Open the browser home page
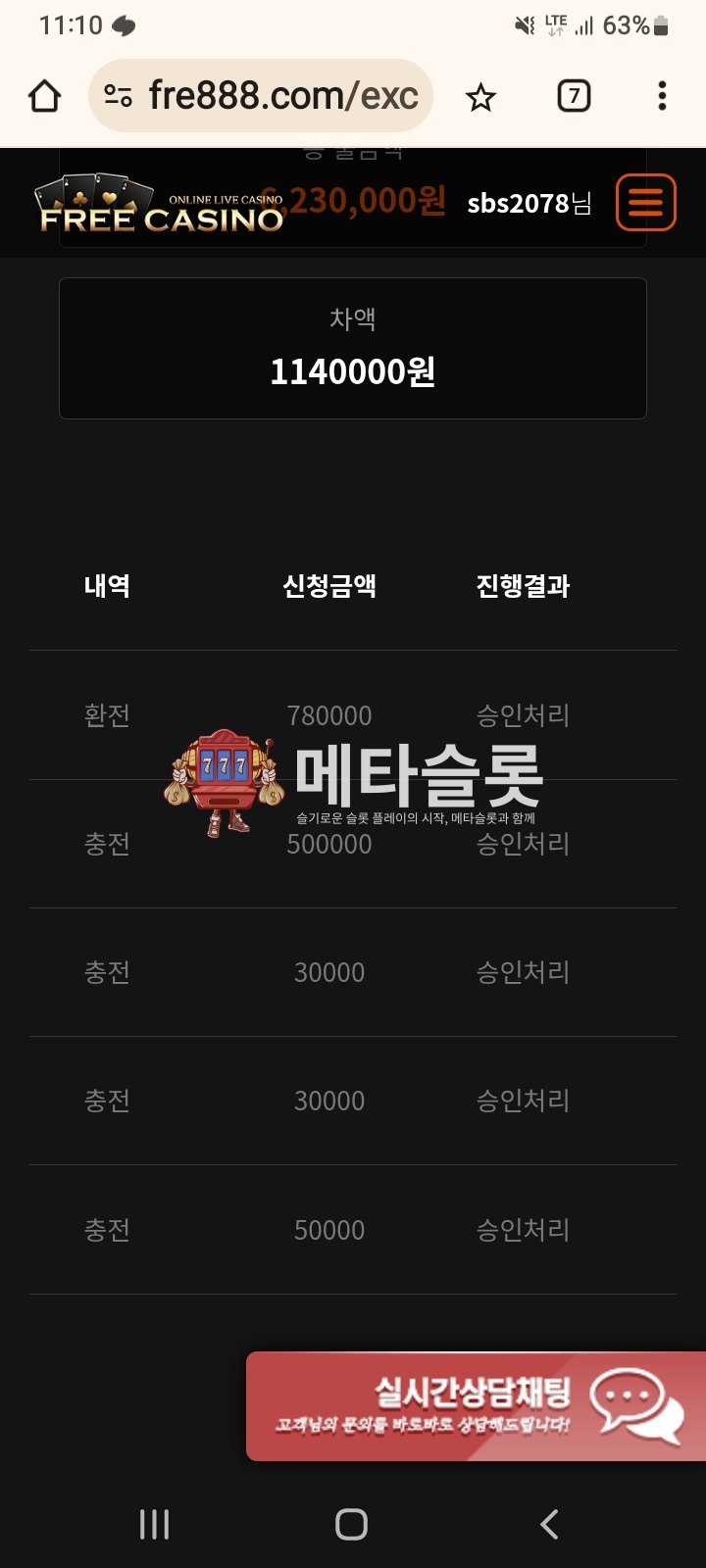 [45, 96]
